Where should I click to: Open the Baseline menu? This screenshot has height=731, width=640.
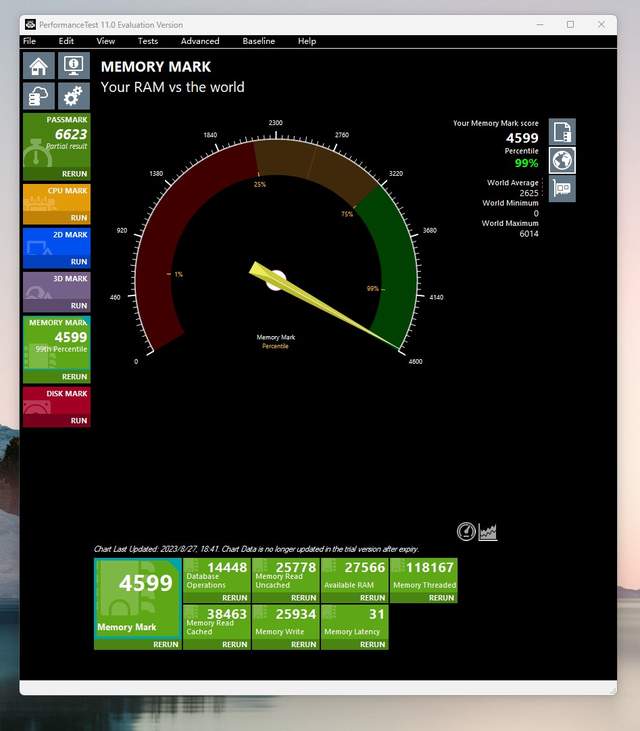(258, 41)
